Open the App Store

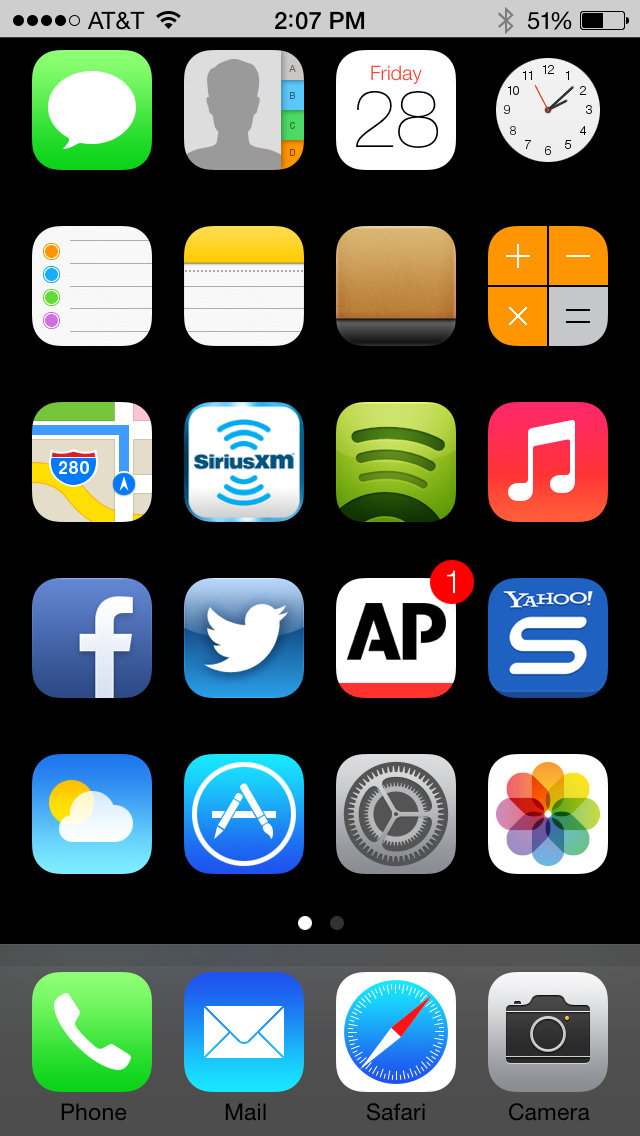[x=244, y=814]
